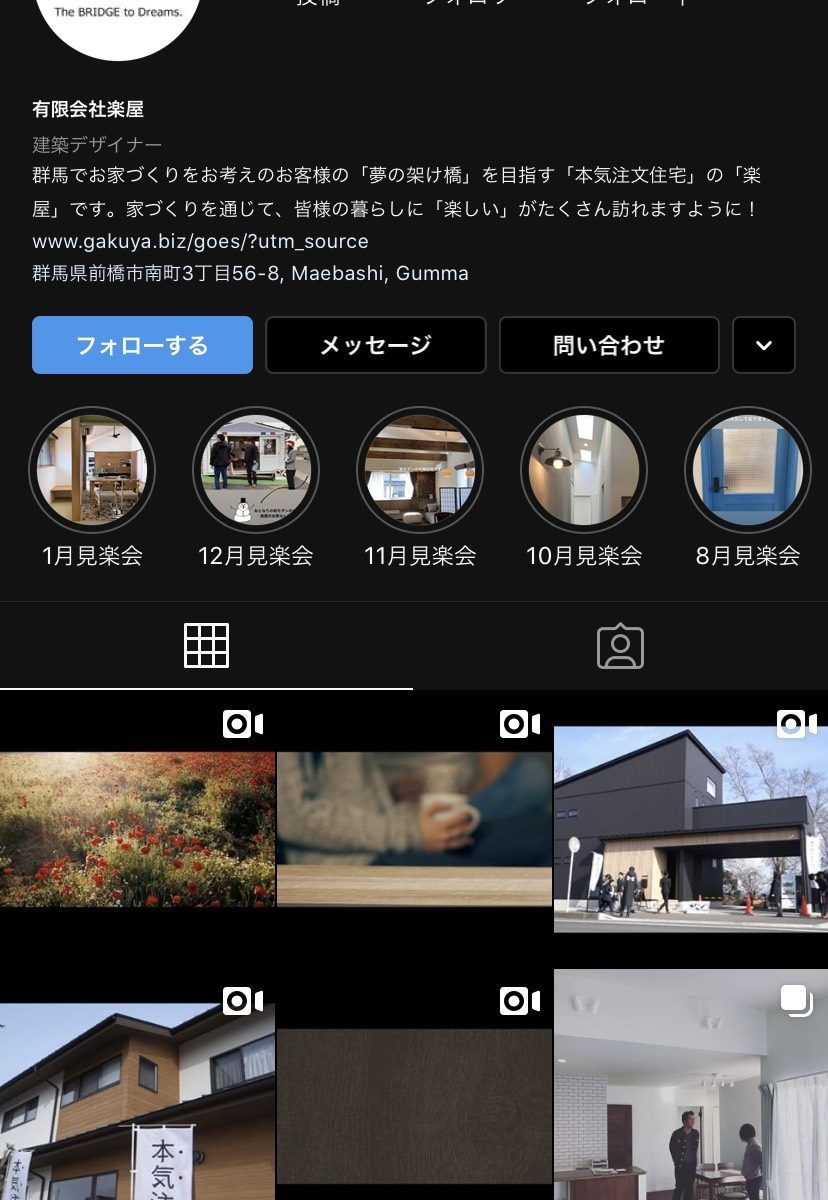Switch to the posts grid tab
Screen dimensions: 828x1200
[206, 646]
